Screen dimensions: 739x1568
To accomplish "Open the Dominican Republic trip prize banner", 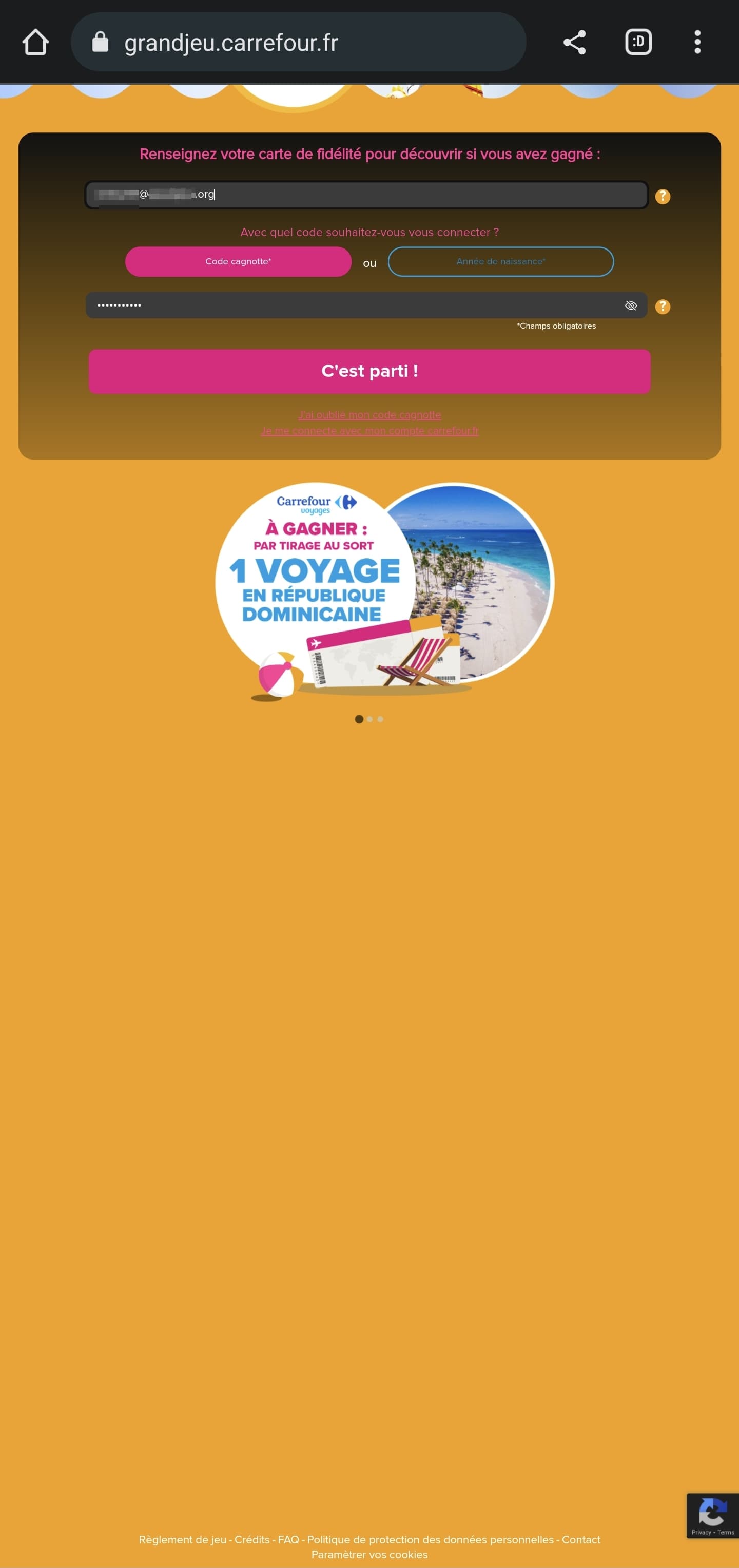I will pyautogui.click(x=384, y=590).
